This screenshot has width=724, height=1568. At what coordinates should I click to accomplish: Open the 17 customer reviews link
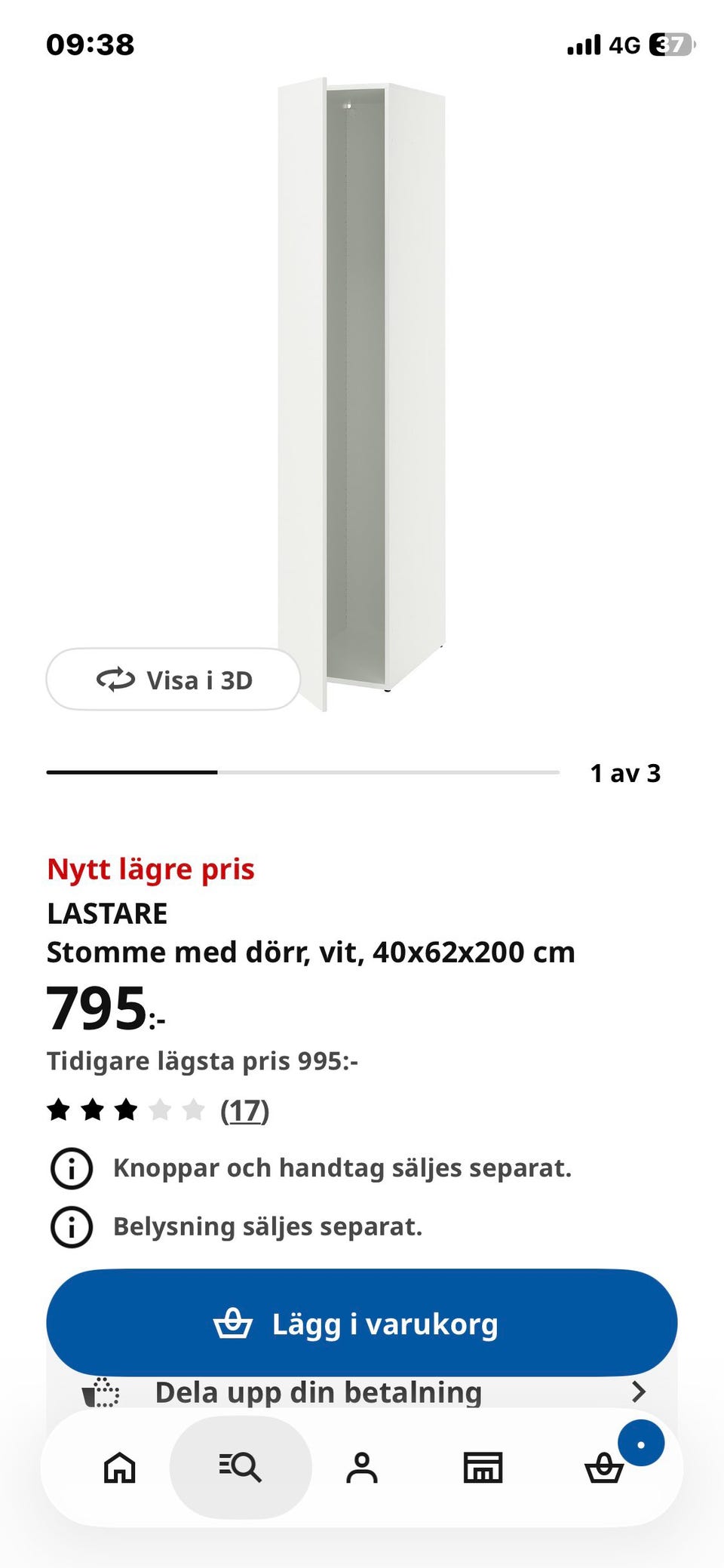(x=244, y=1110)
